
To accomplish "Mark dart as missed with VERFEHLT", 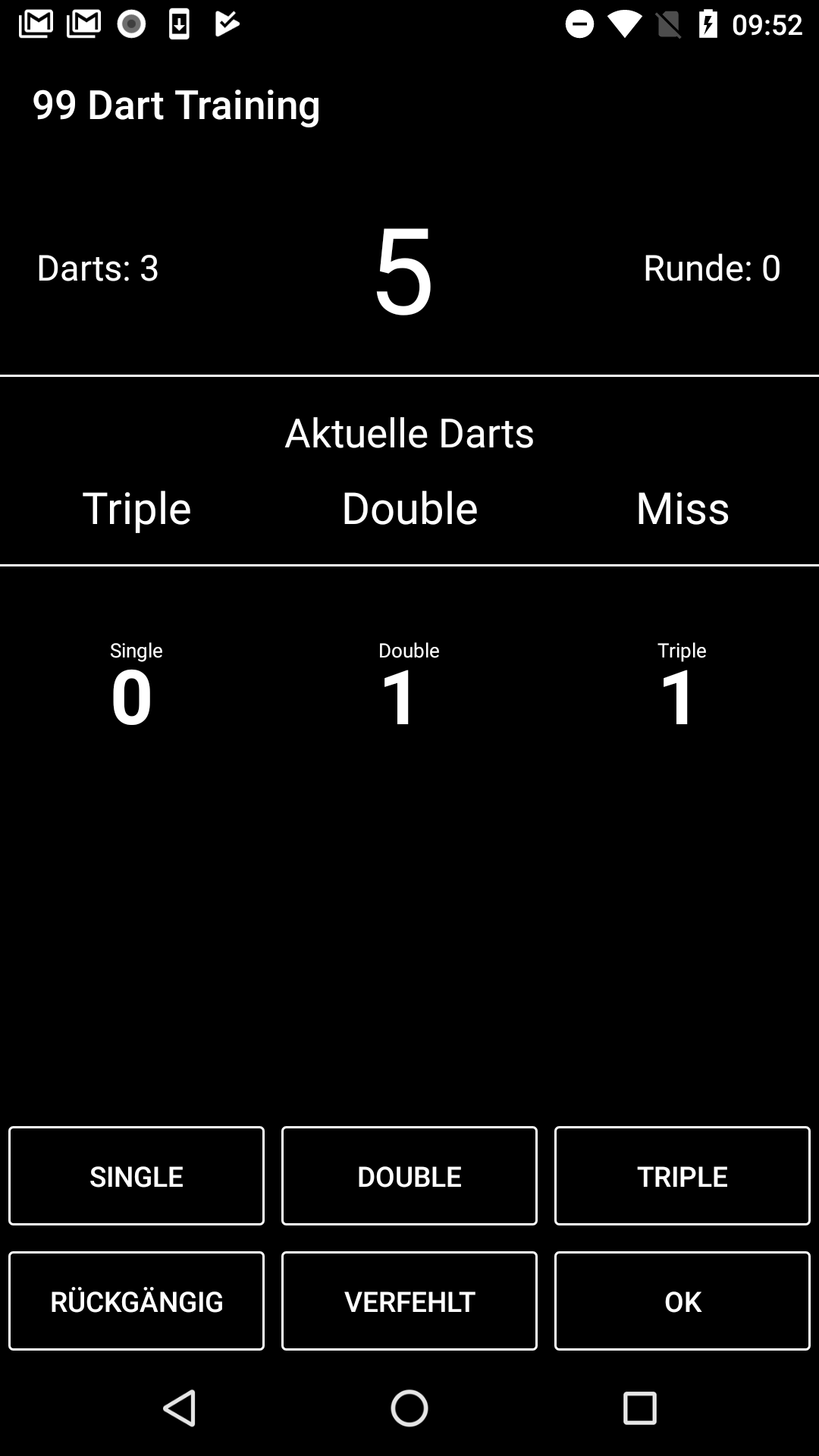I will point(409,1301).
